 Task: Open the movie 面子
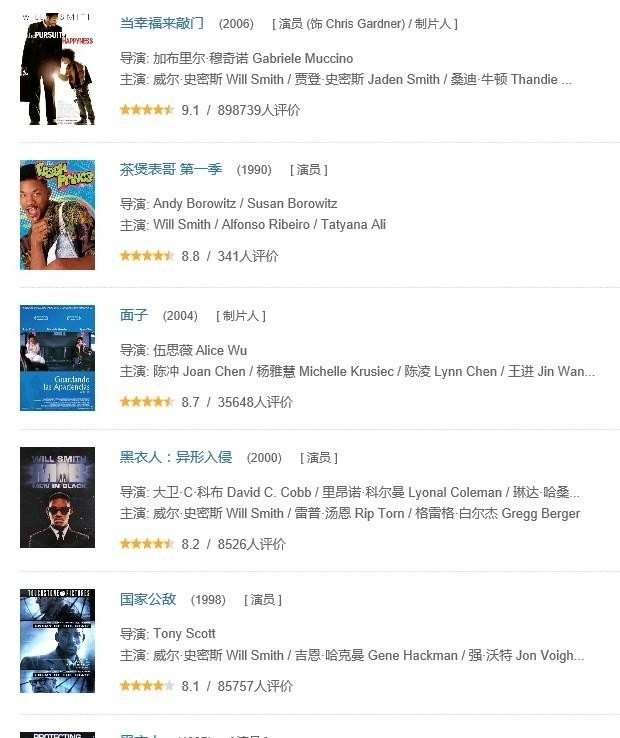(134, 315)
